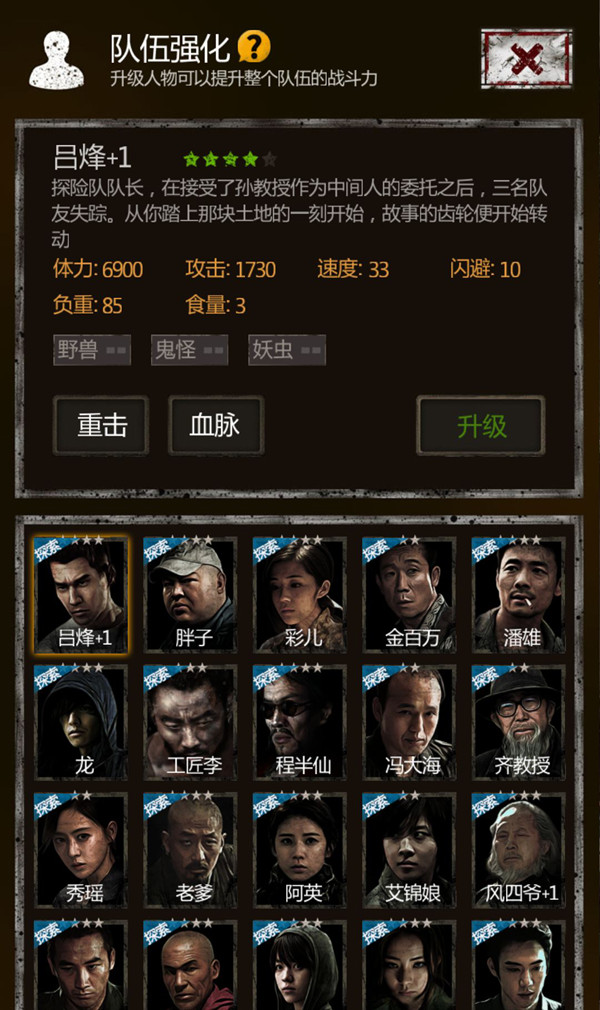Select character 冯大海
Image resolution: width=600 pixels, height=1010 pixels.
tap(410, 722)
